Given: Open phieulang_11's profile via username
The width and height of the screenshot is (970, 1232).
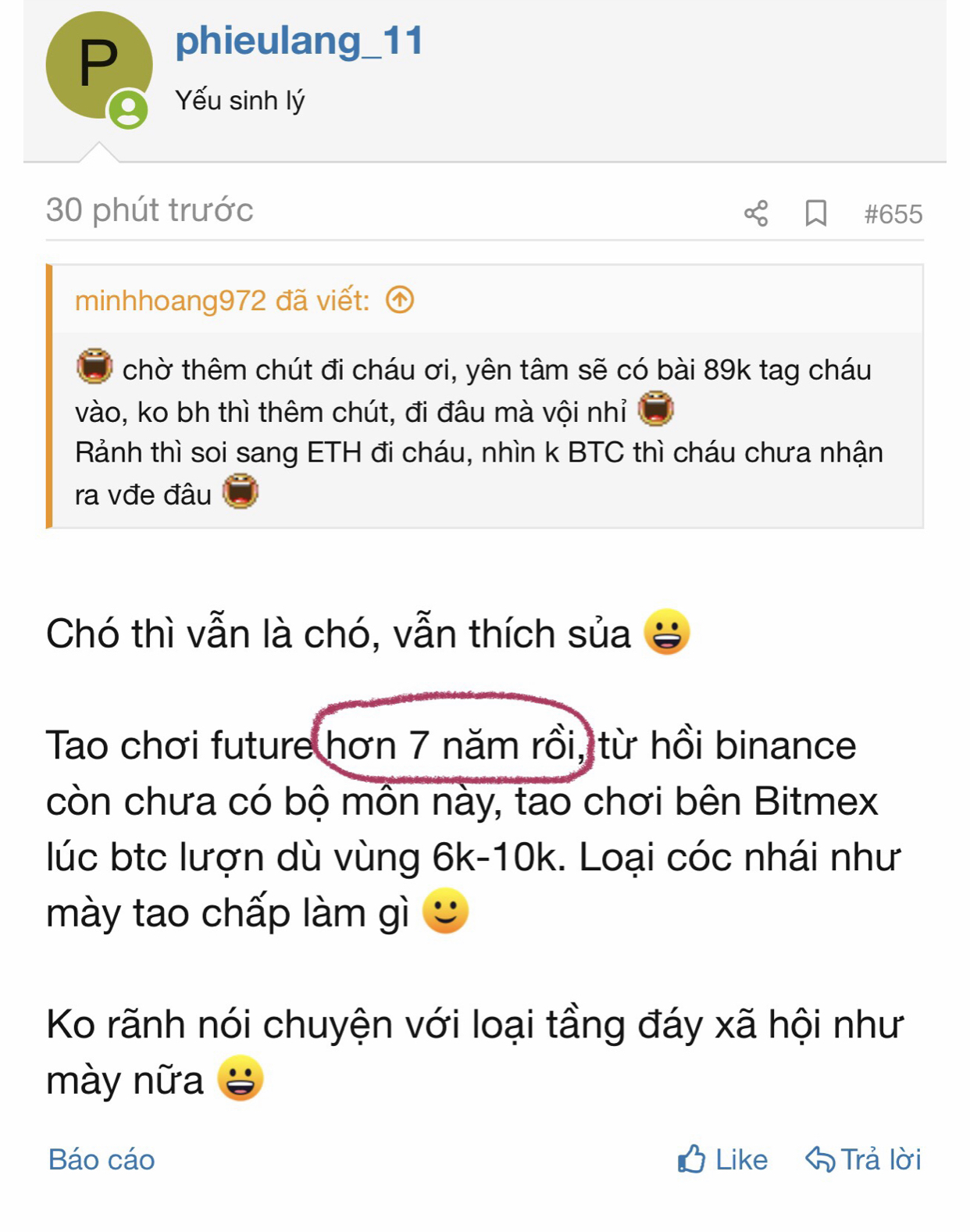Looking at the screenshot, I should point(298,41).
